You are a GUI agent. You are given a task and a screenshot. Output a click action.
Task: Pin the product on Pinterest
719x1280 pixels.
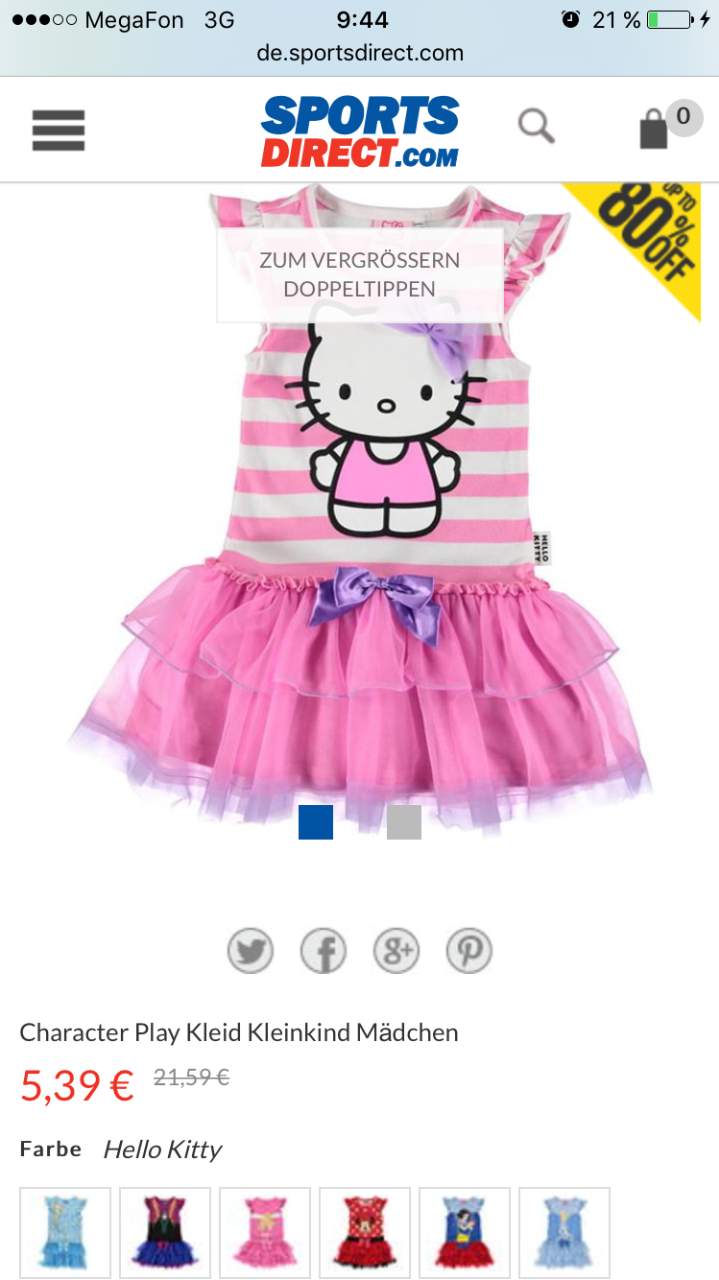(x=469, y=950)
